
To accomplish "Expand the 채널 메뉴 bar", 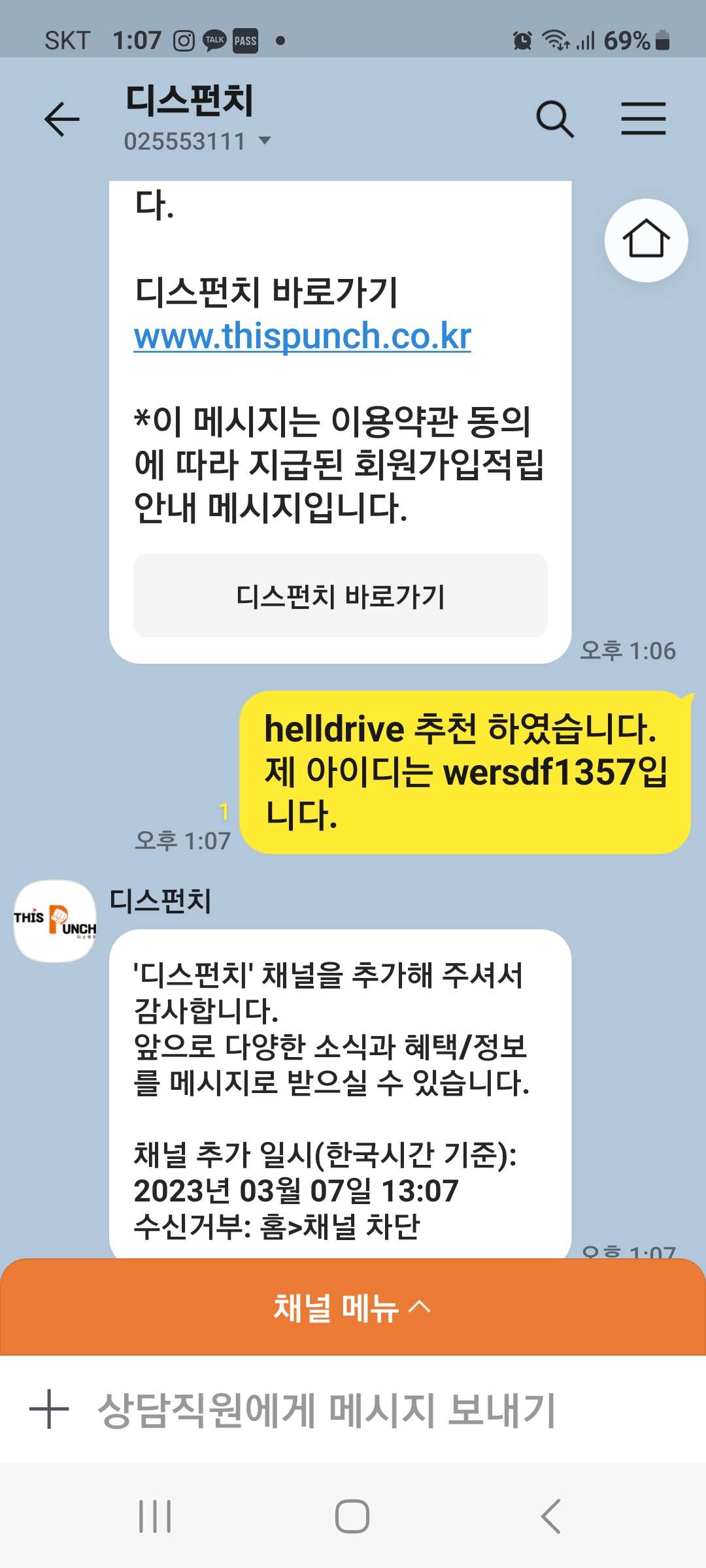I will pos(353,1308).
